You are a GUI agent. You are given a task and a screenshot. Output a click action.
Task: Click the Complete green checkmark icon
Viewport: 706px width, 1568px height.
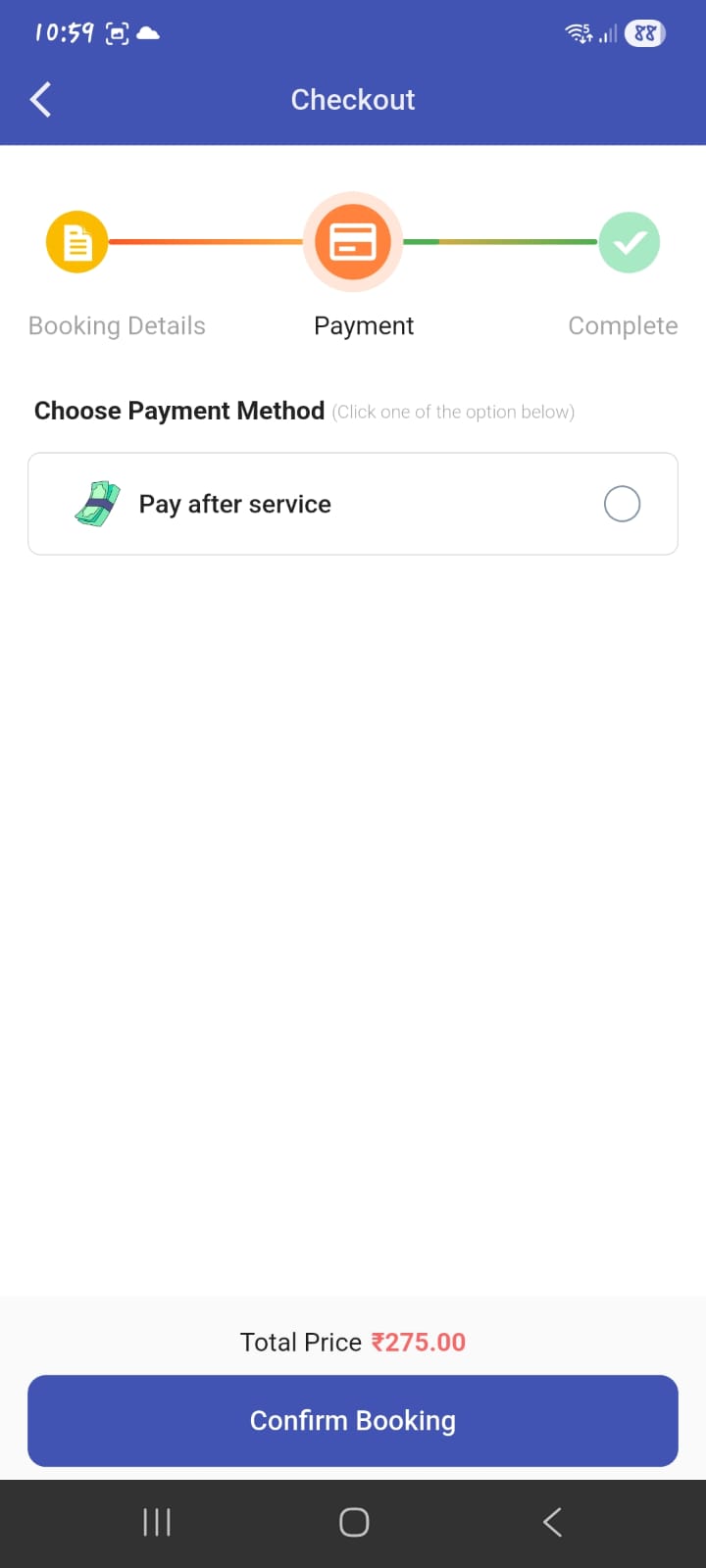pos(630,241)
